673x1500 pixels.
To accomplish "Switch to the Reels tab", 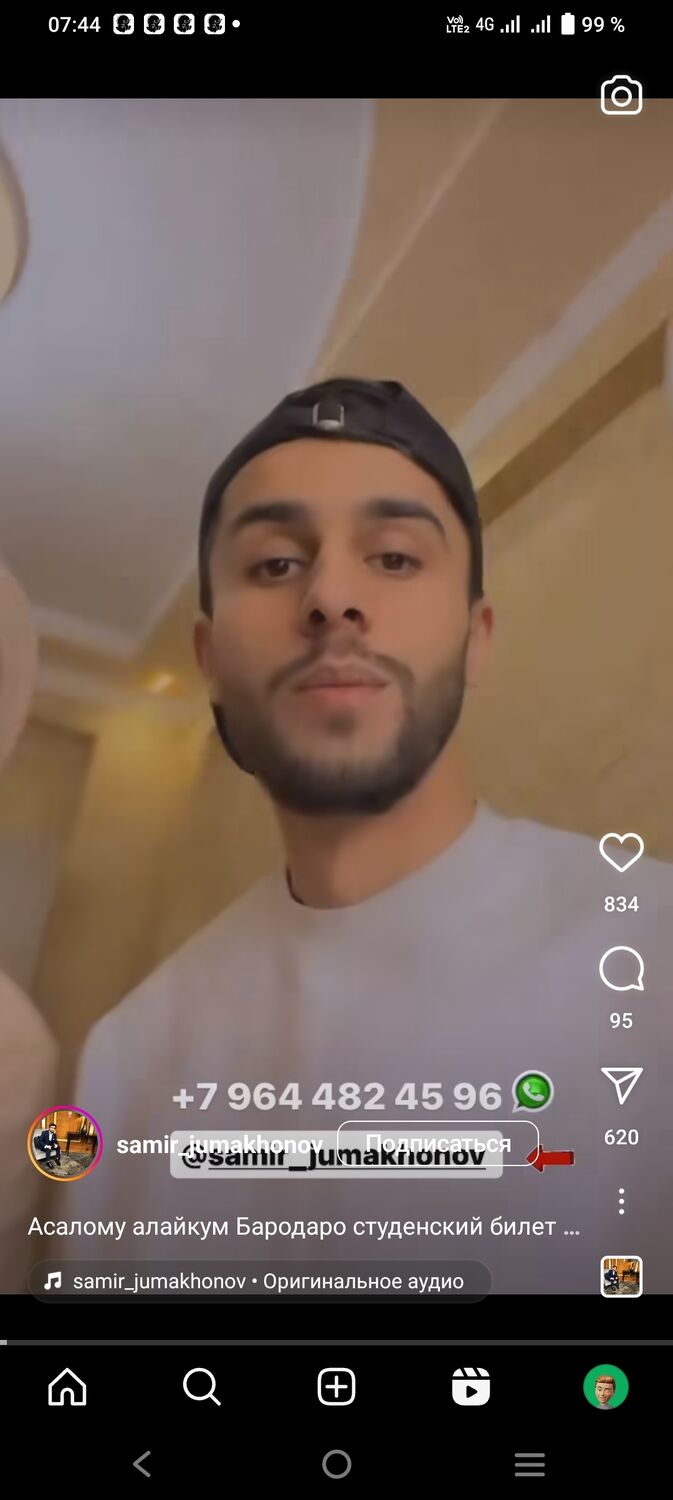I will tap(471, 1387).
